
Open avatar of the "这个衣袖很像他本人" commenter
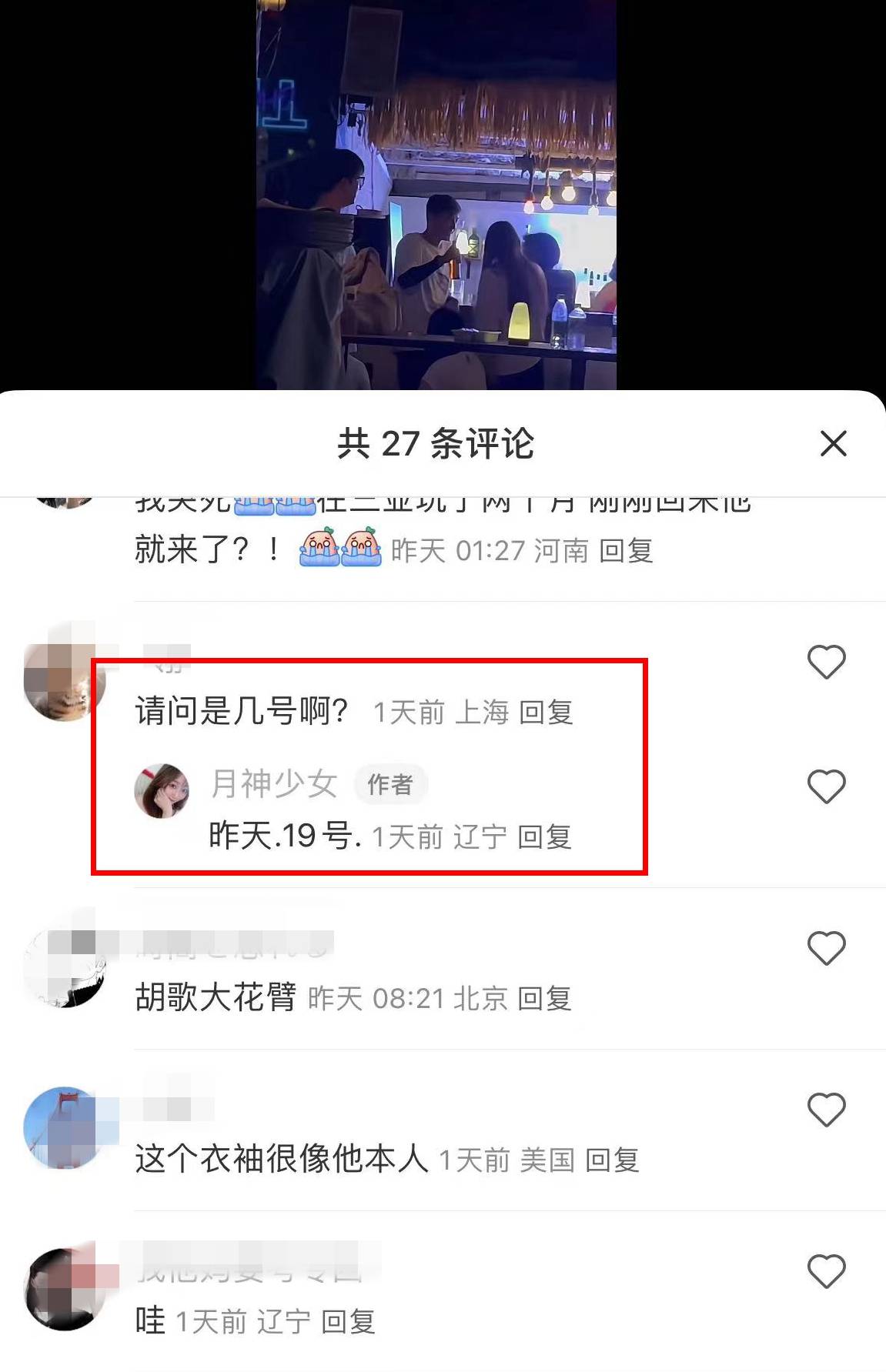point(65,1128)
